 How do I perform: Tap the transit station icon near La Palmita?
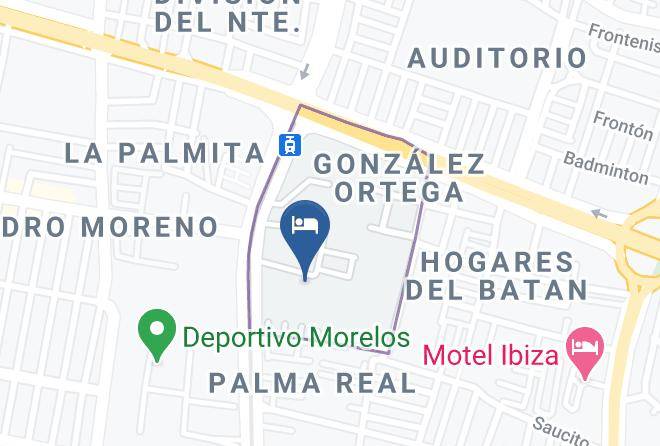pyautogui.click(x=290, y=145)
